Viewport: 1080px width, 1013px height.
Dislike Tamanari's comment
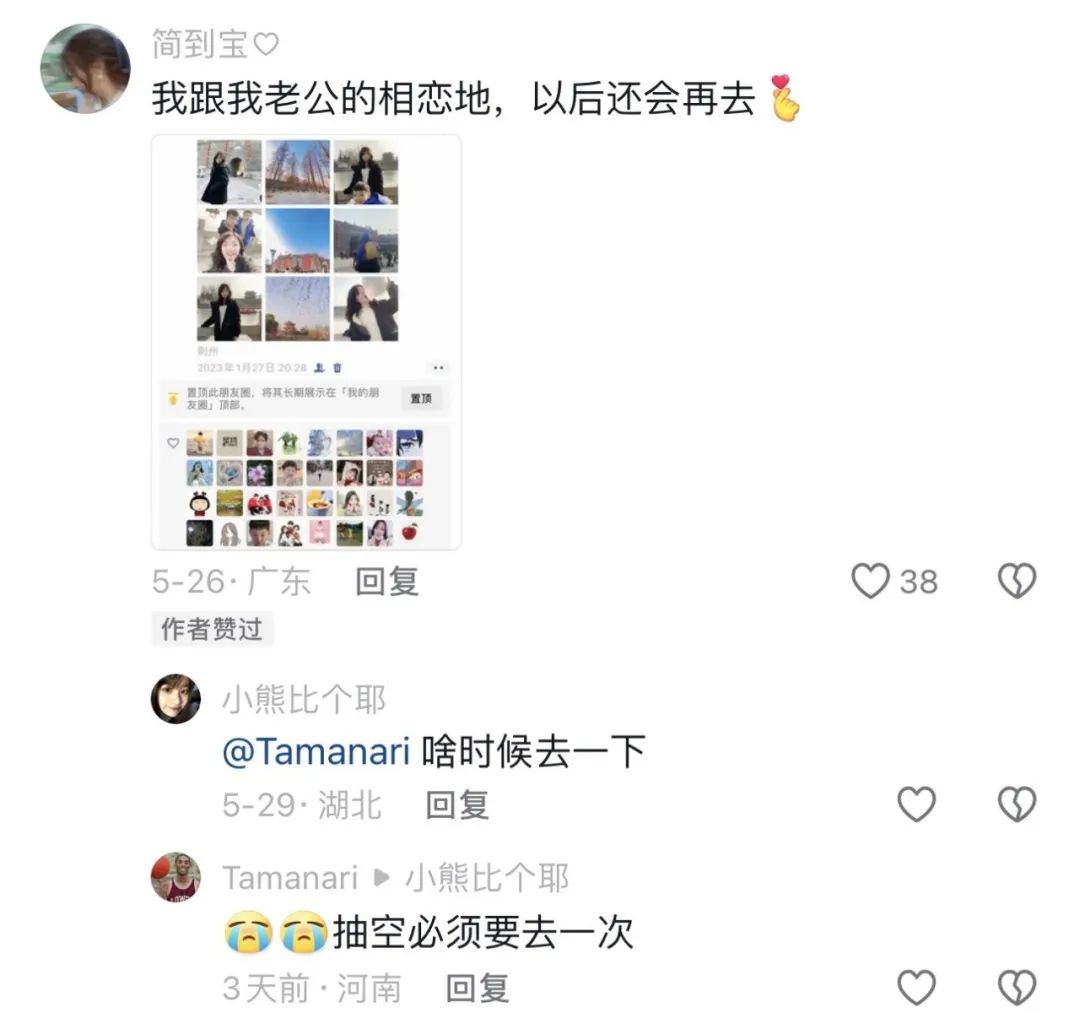pyautogui.click(x=1017, y=988)
